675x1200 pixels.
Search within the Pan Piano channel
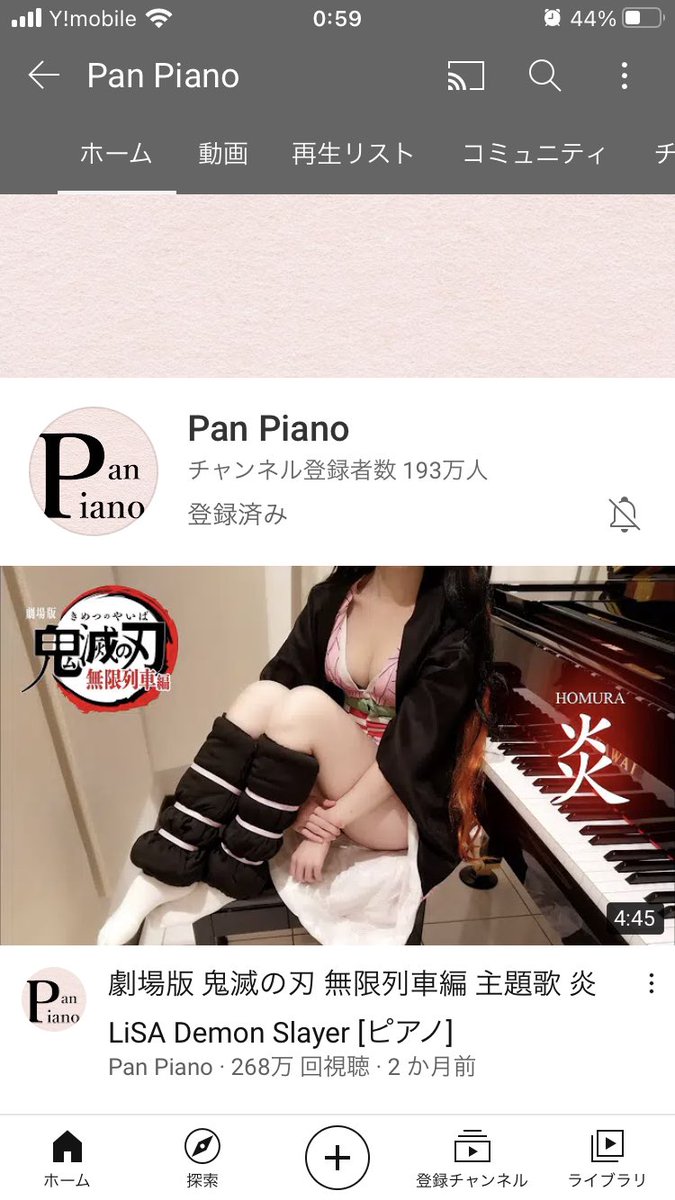click(x=544, y=76)
